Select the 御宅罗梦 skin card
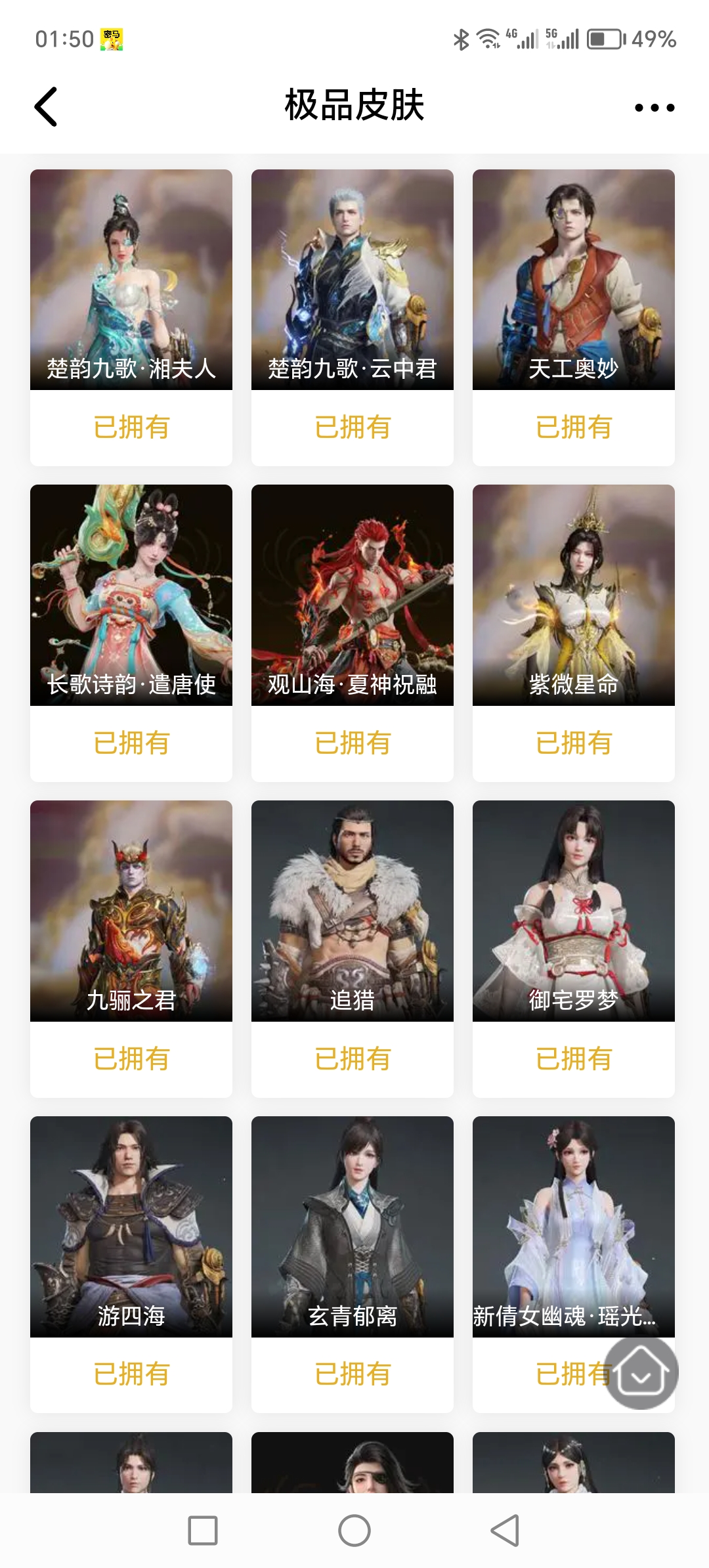This screenshot has width=709, height=1568. (574, 911)
